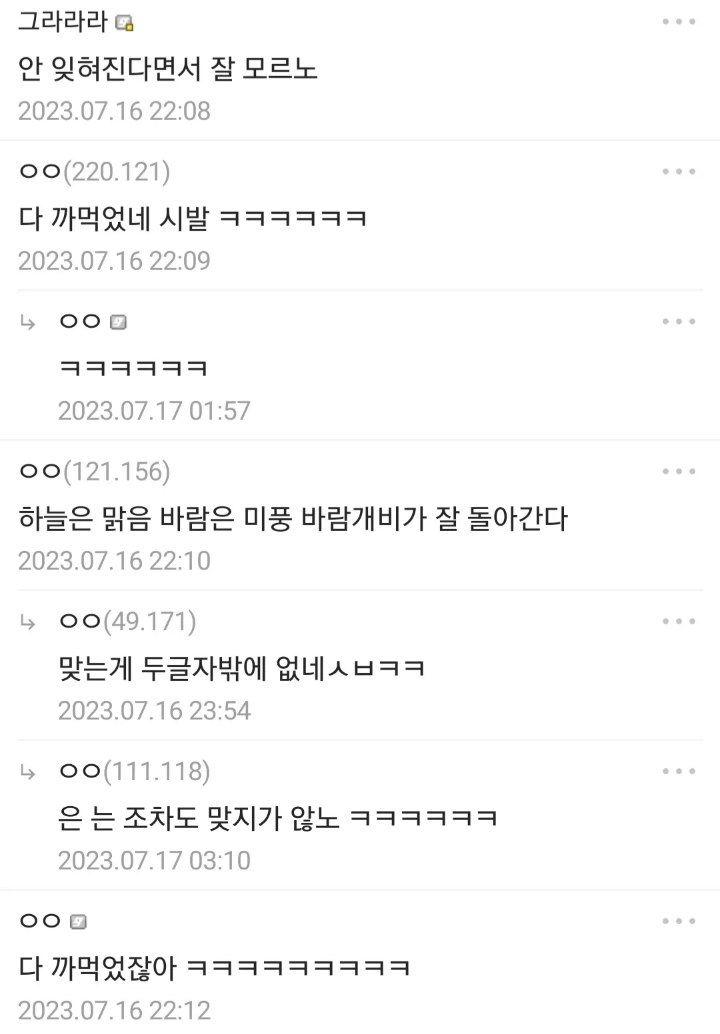
Task: Open options for the reply by ㅇㅇ(111.118)
Action: tap(678, 771)
